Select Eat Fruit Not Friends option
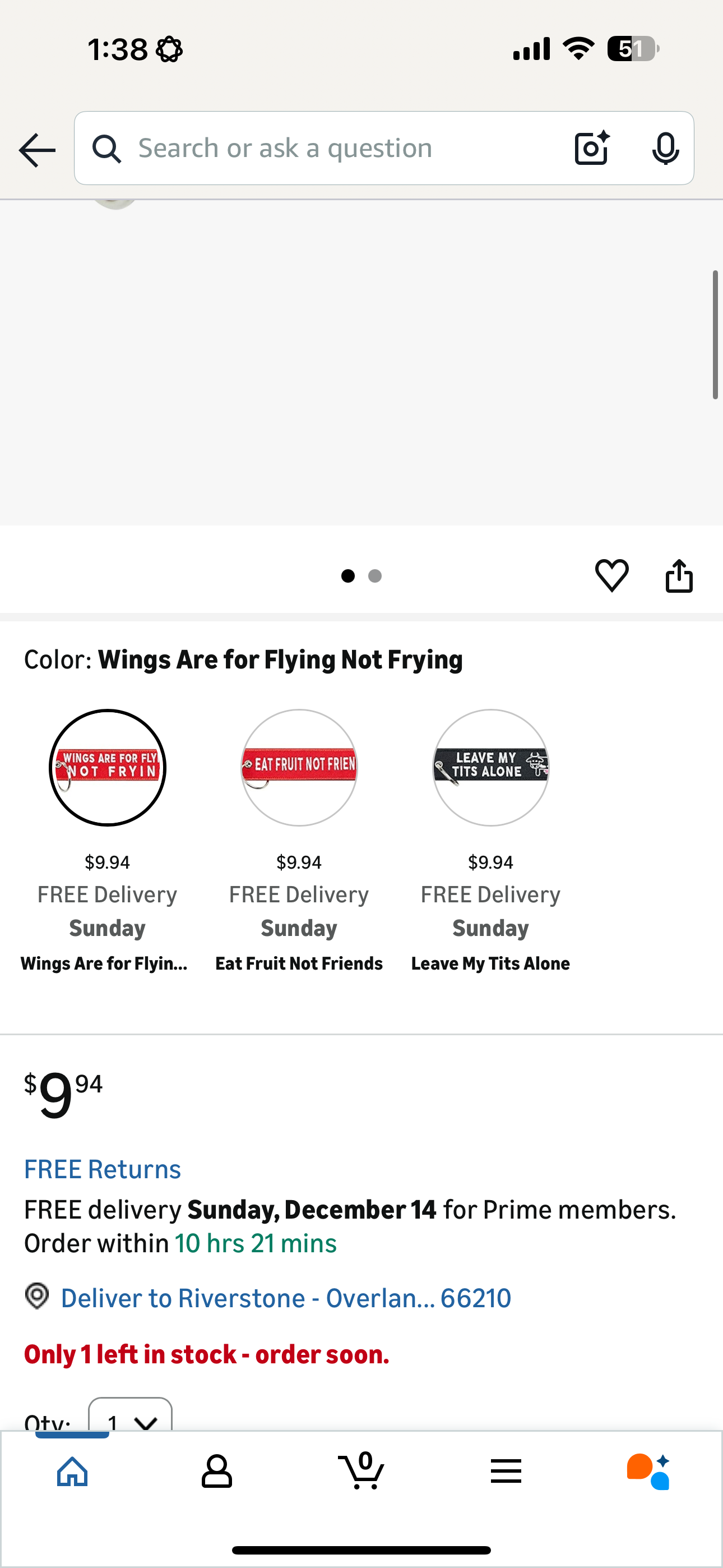This screenshot has height=1568, width=723. pos(299,768)
